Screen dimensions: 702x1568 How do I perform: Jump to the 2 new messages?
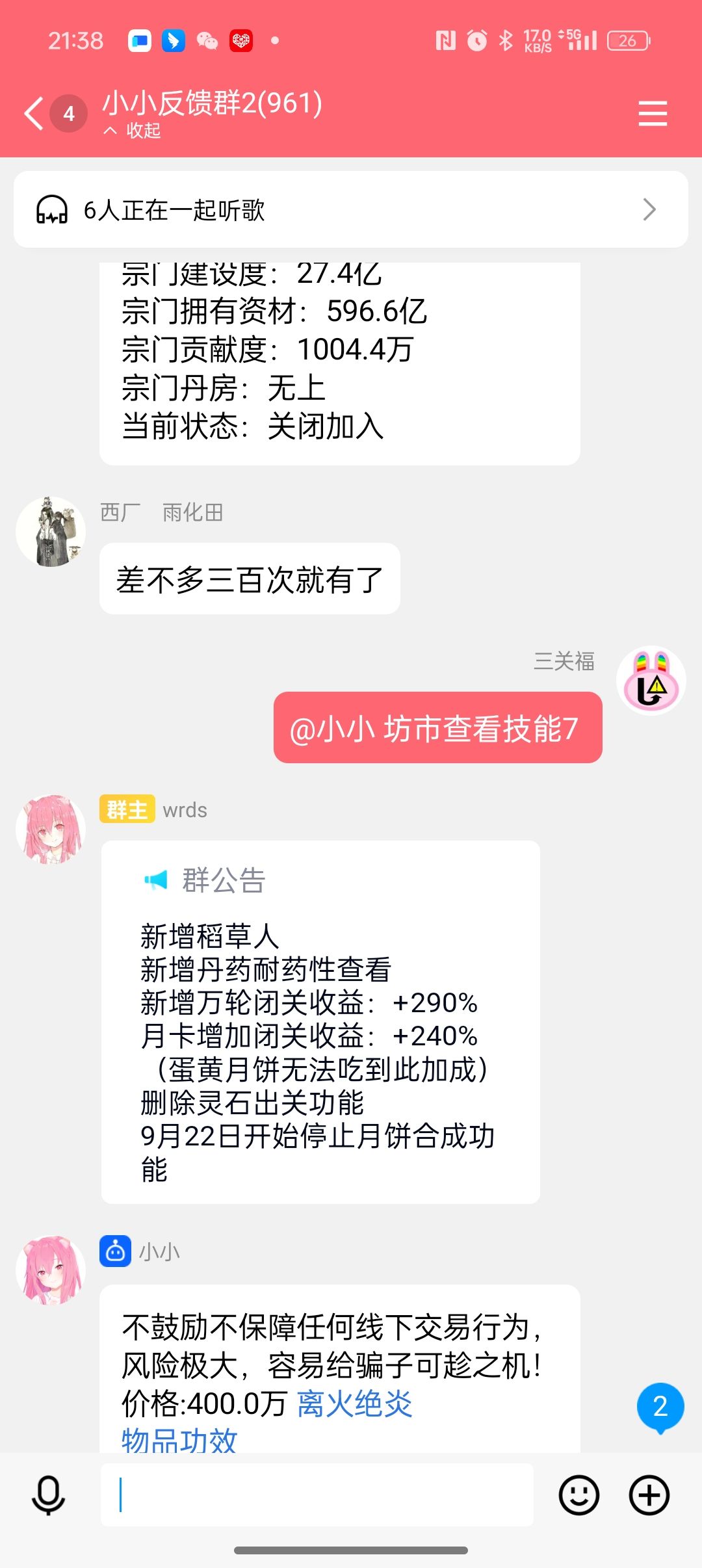[x=660, y=1407]
